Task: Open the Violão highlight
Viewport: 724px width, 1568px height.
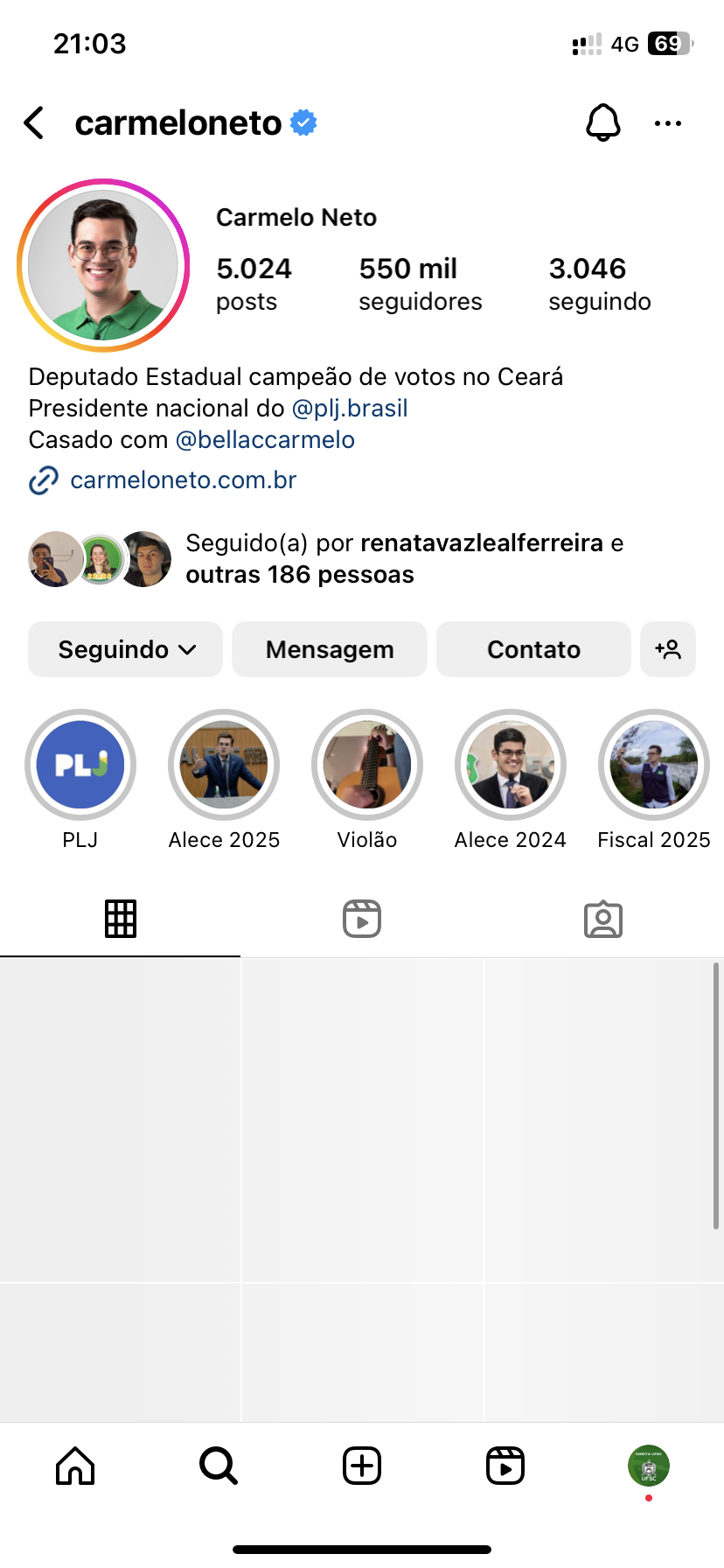Action: pos(367,765)
